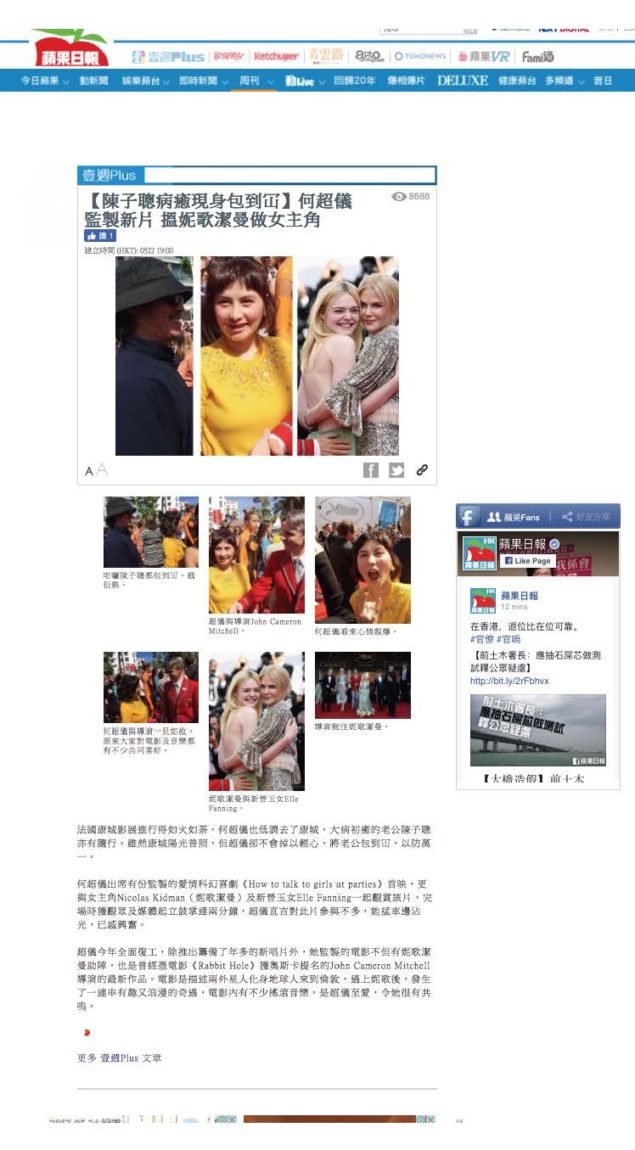Viewport: 635px width, 1150px height.
Task: Expand the 今日蘋果 menu
Action: pyautogui.click(x=45, y=81)
